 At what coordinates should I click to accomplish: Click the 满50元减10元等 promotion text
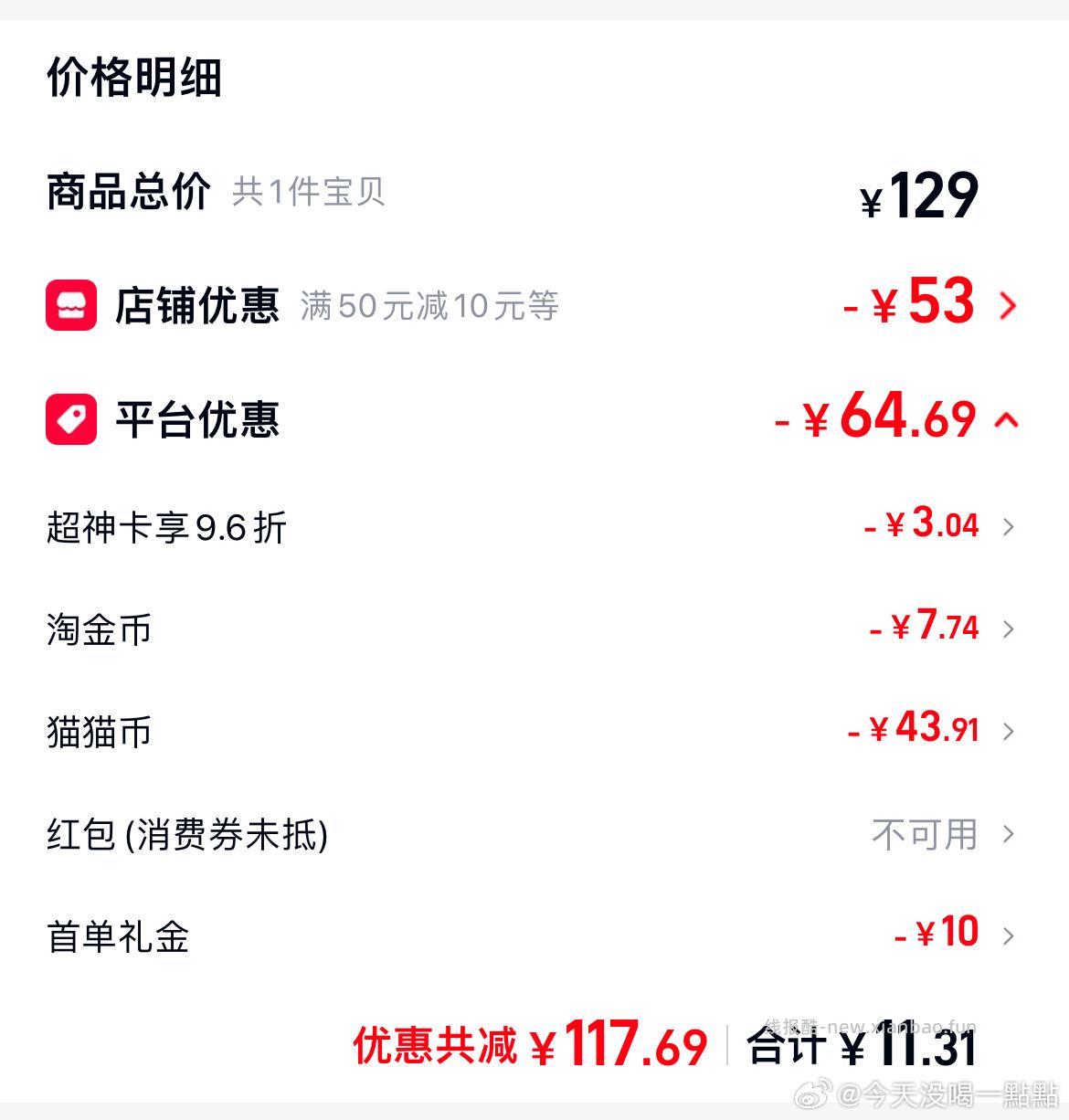click(429, 307)
